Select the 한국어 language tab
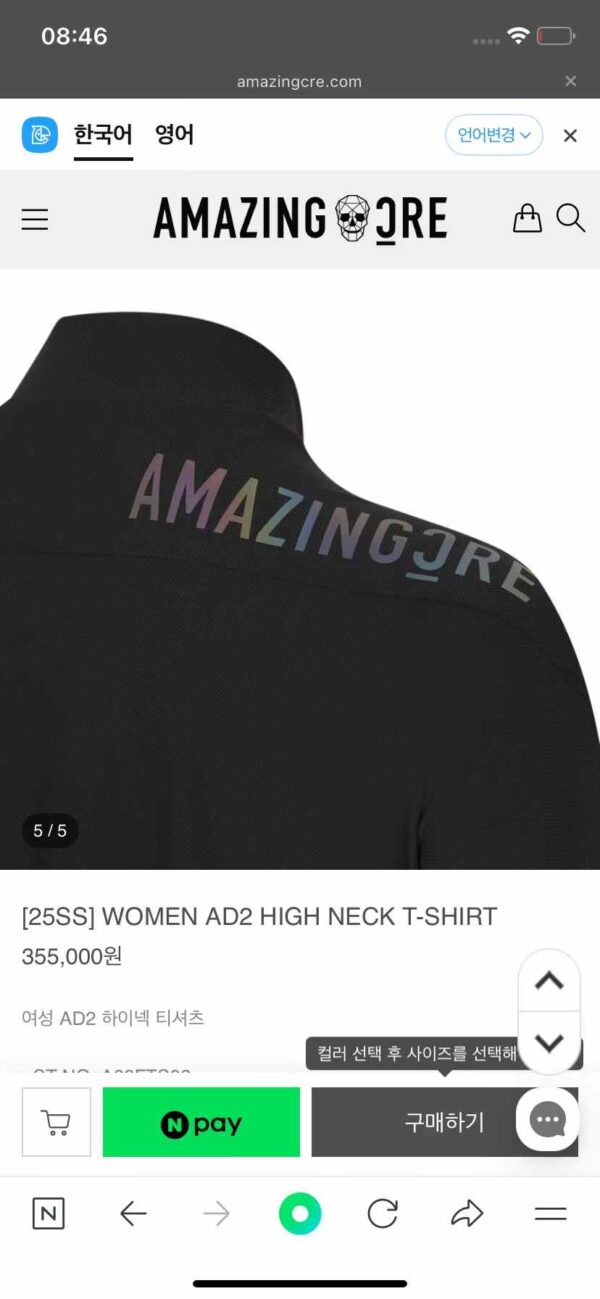Screen dimensions: 600x1299 click(x=103, y=135)
